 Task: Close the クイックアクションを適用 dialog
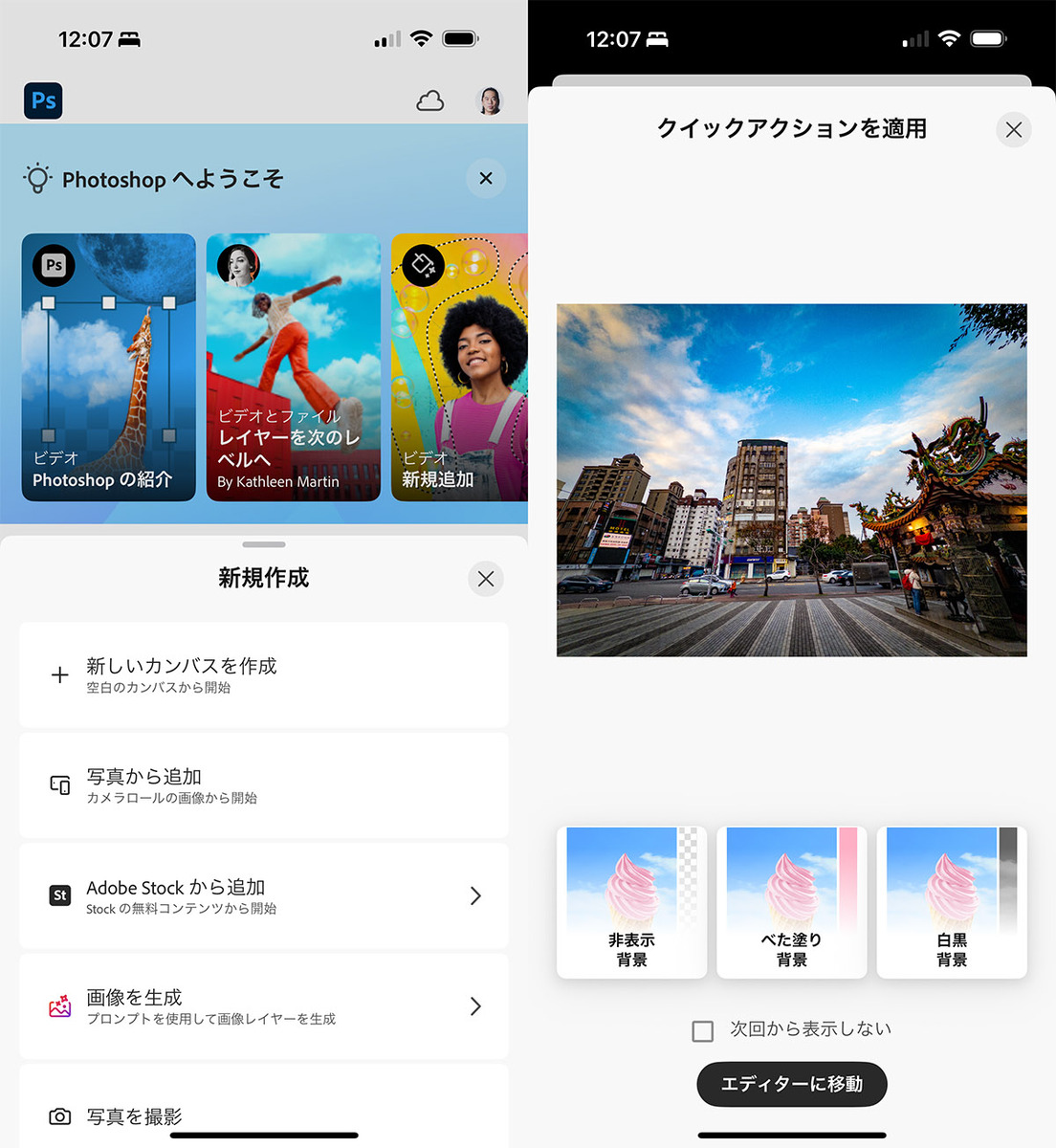(x=1014, y=129)
